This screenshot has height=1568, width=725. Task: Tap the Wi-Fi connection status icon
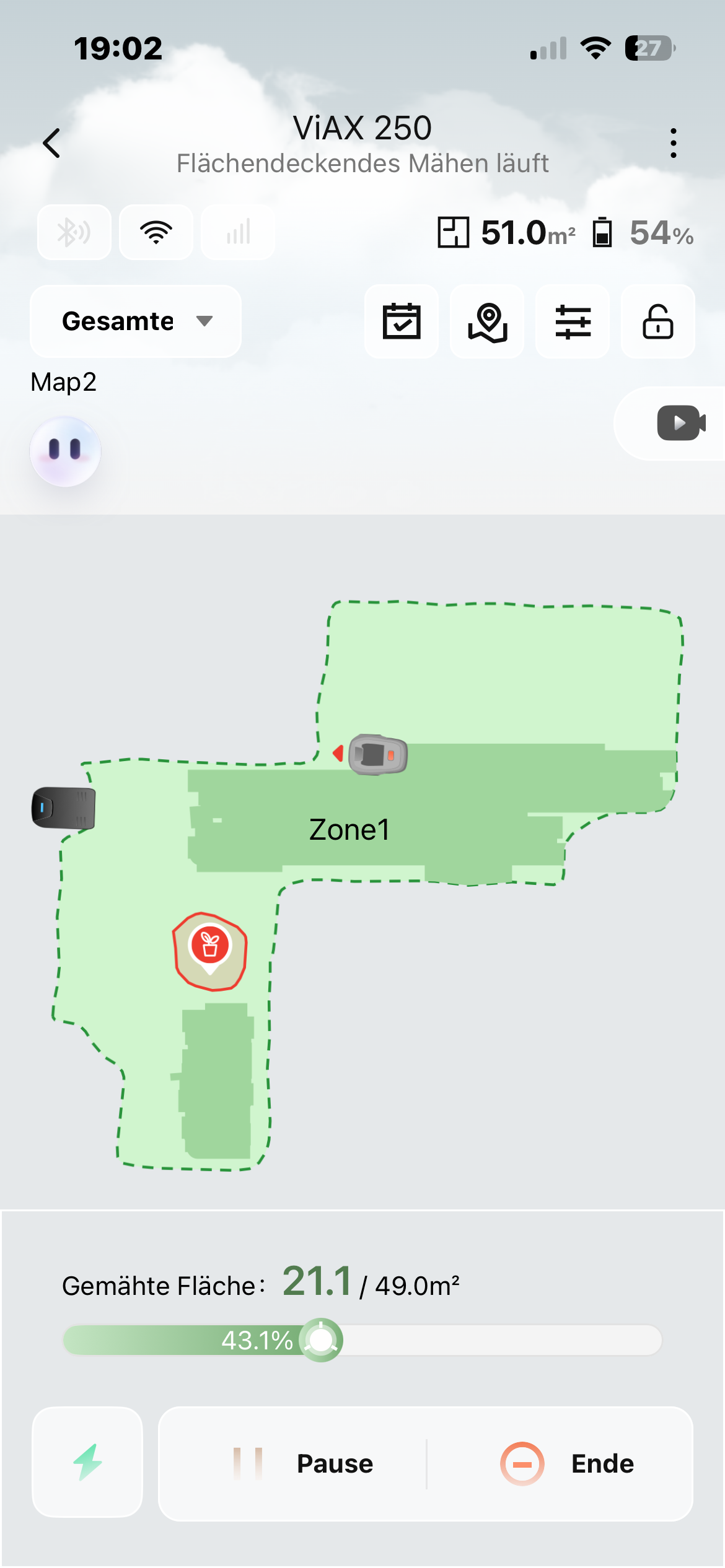[156, 232]
